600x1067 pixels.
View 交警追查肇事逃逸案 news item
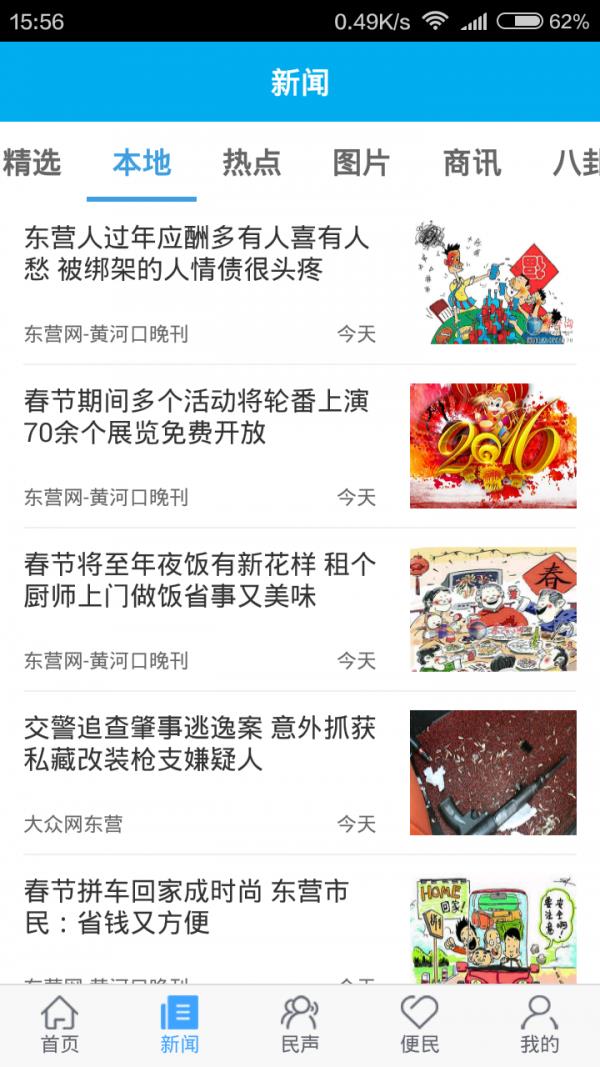click(300, 773)
